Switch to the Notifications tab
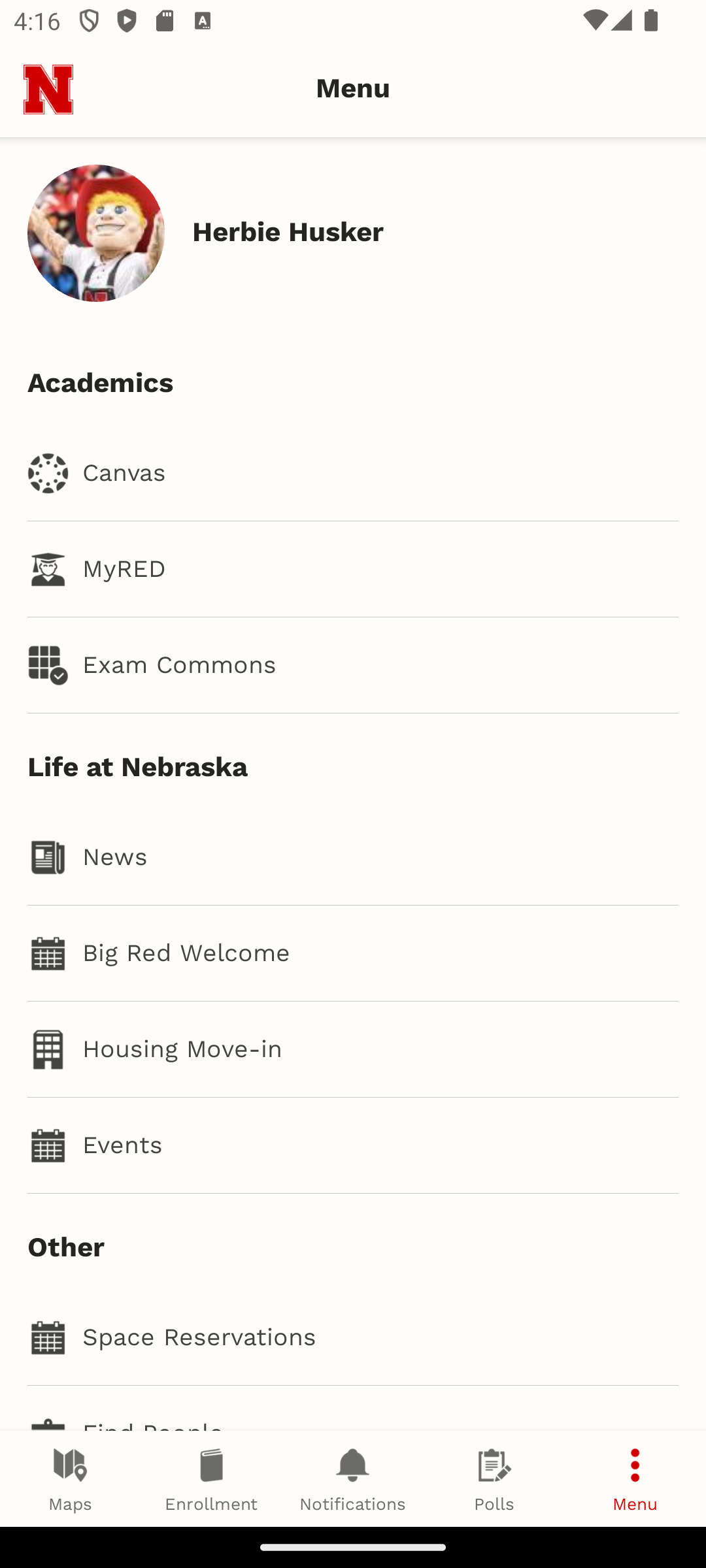706x1568 pixels. pyautogui.click(x=353, y=1479)
